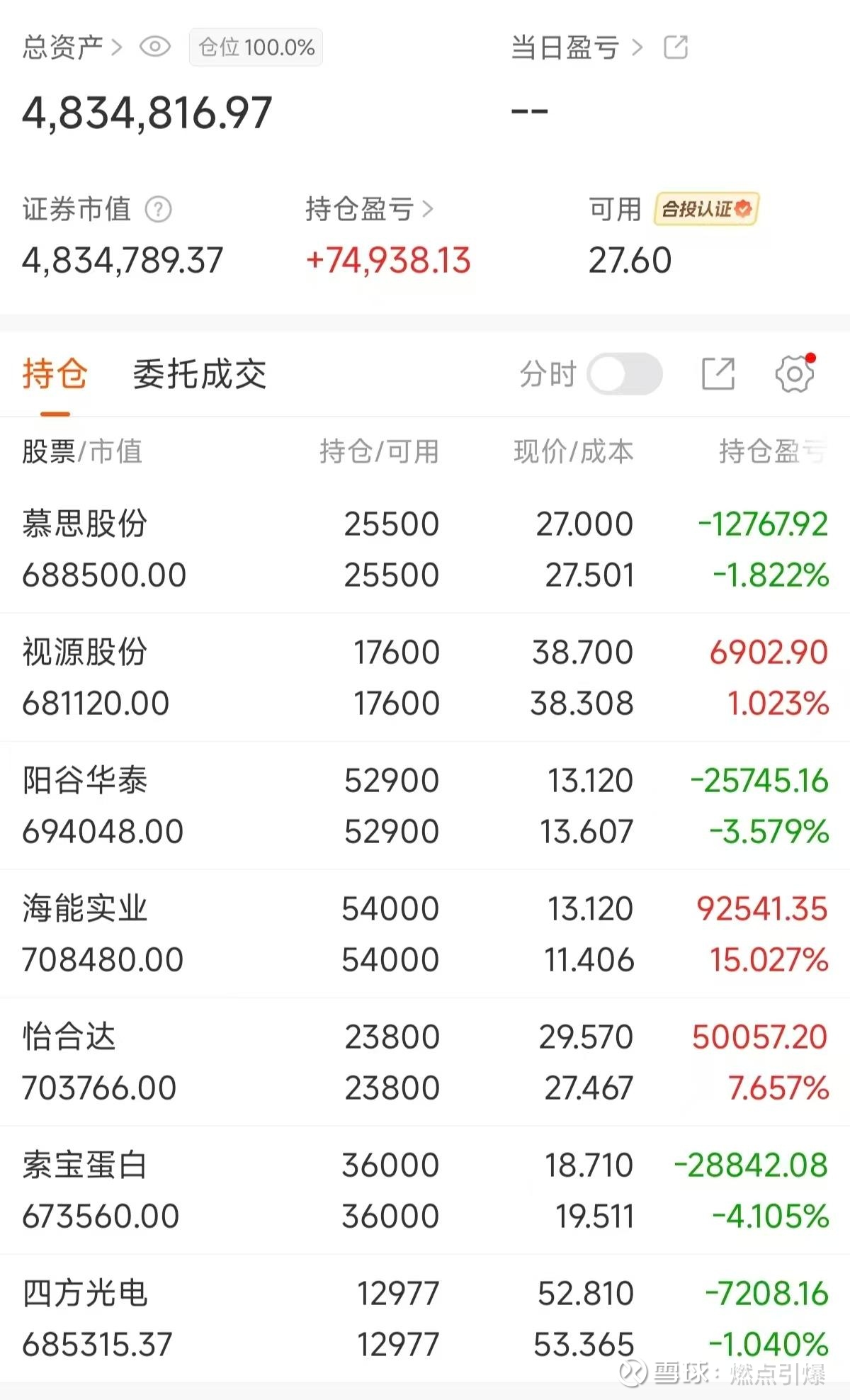Open 当日盈亏 details
The width and height of the screenshot is (850, 1400).
tap(576, 47)
